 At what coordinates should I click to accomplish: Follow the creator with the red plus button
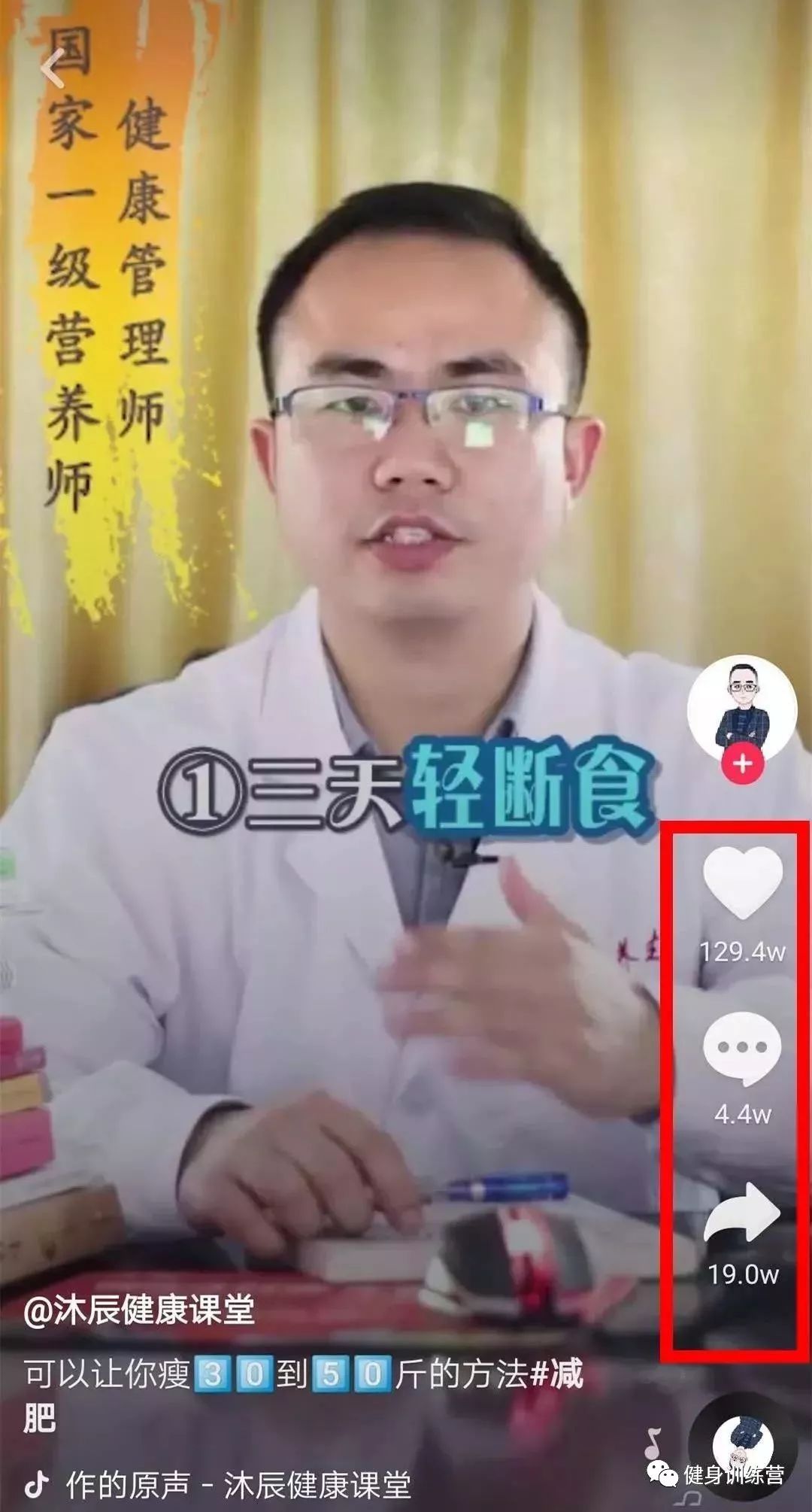(x=742, y=764)
